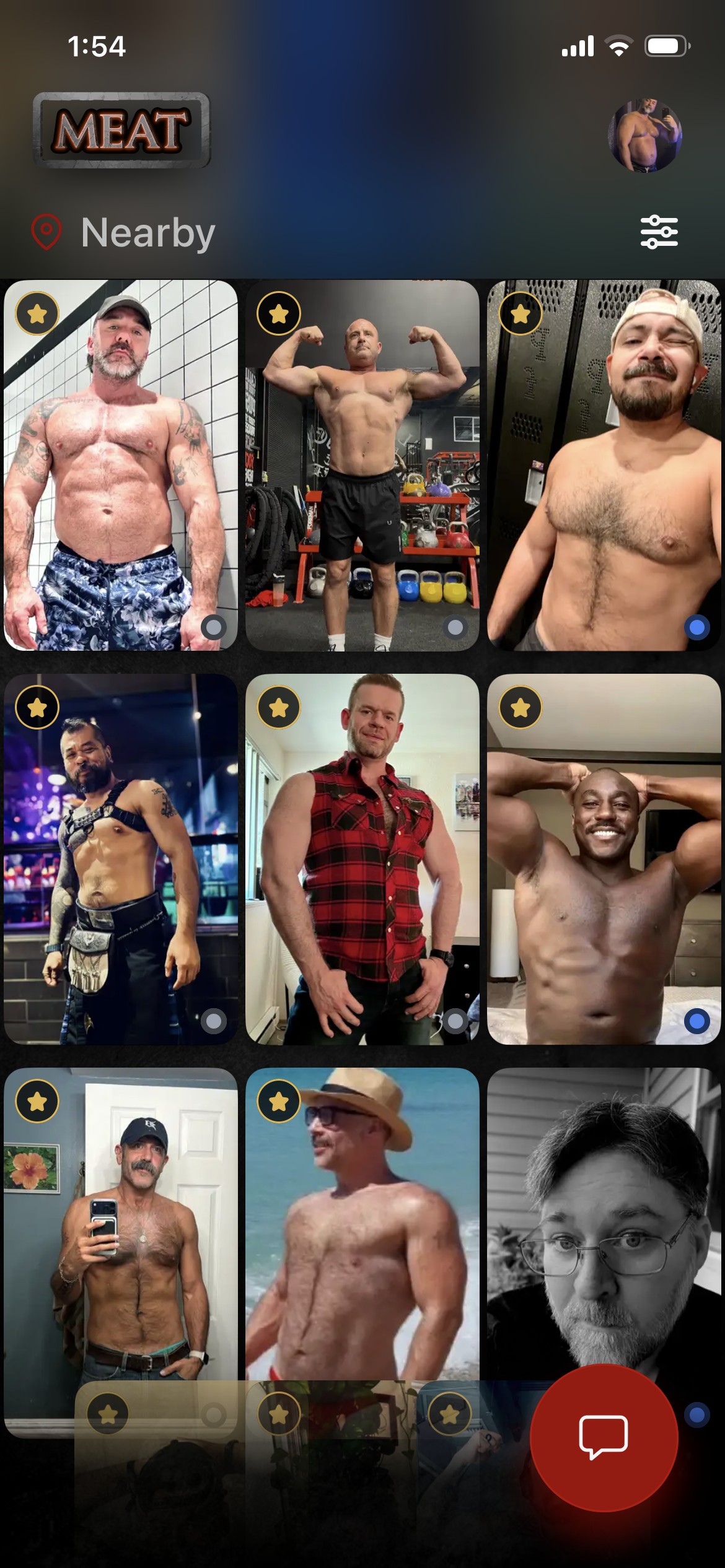
Task: Open profile with floral blue shorts
Action: [x=121, y=465]
